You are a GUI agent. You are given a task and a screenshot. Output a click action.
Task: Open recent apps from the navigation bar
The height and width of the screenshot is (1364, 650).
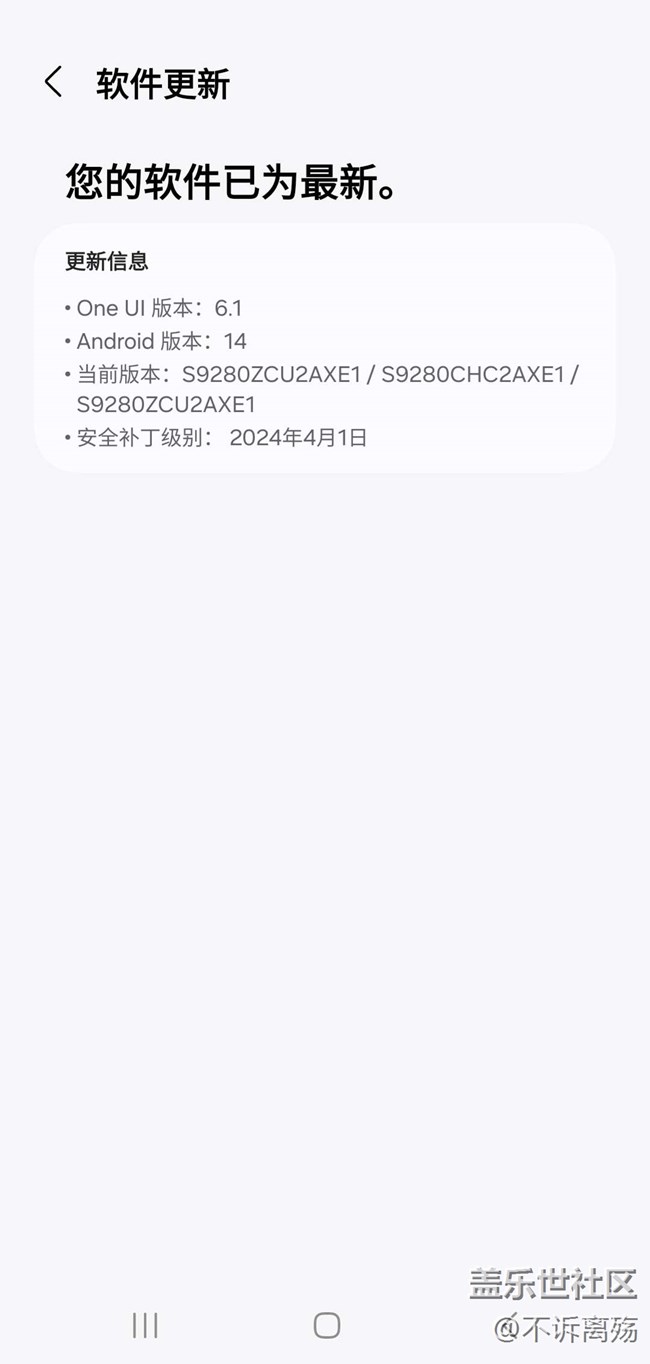point(145,1325)
